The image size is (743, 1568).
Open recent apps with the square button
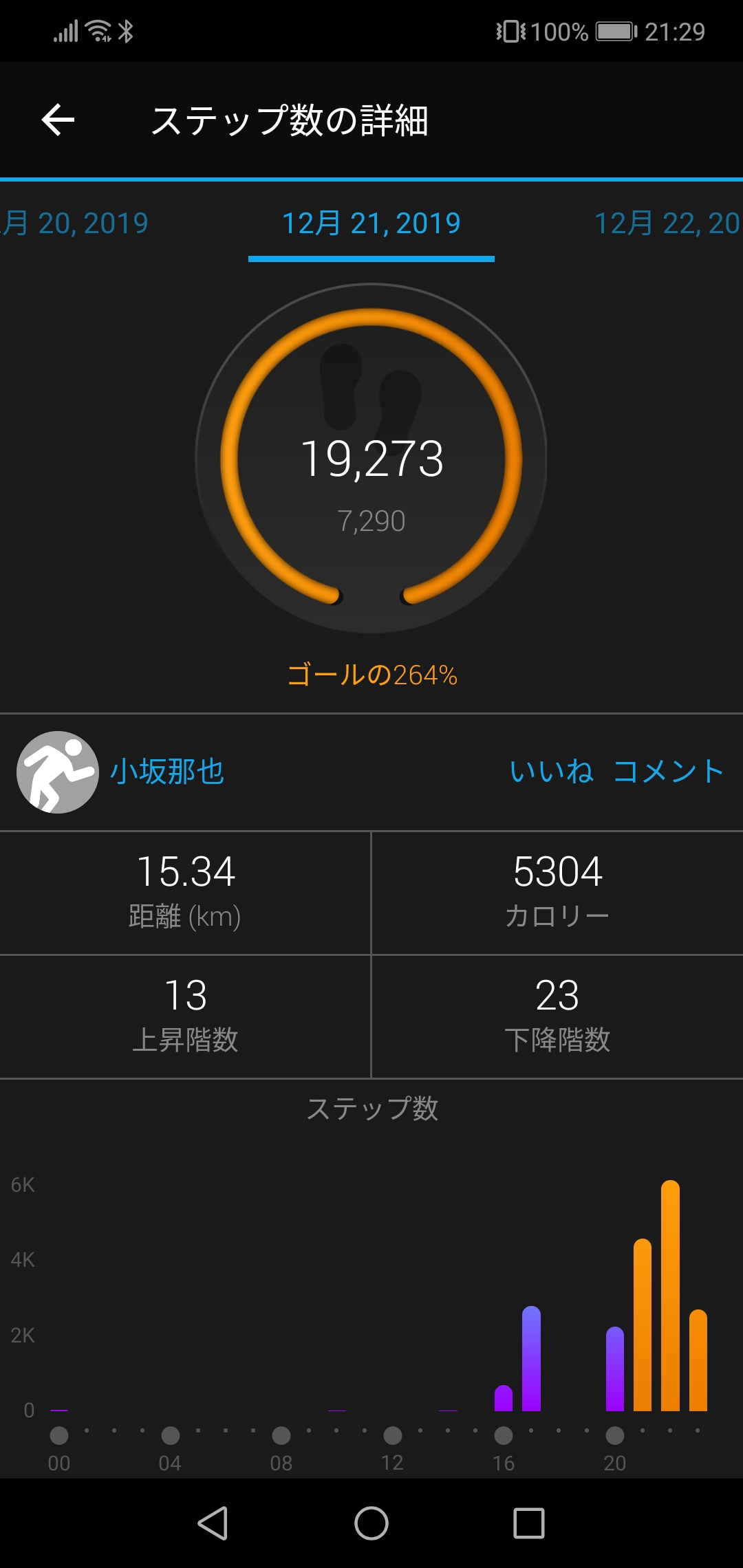click(x=529, y=1523)
